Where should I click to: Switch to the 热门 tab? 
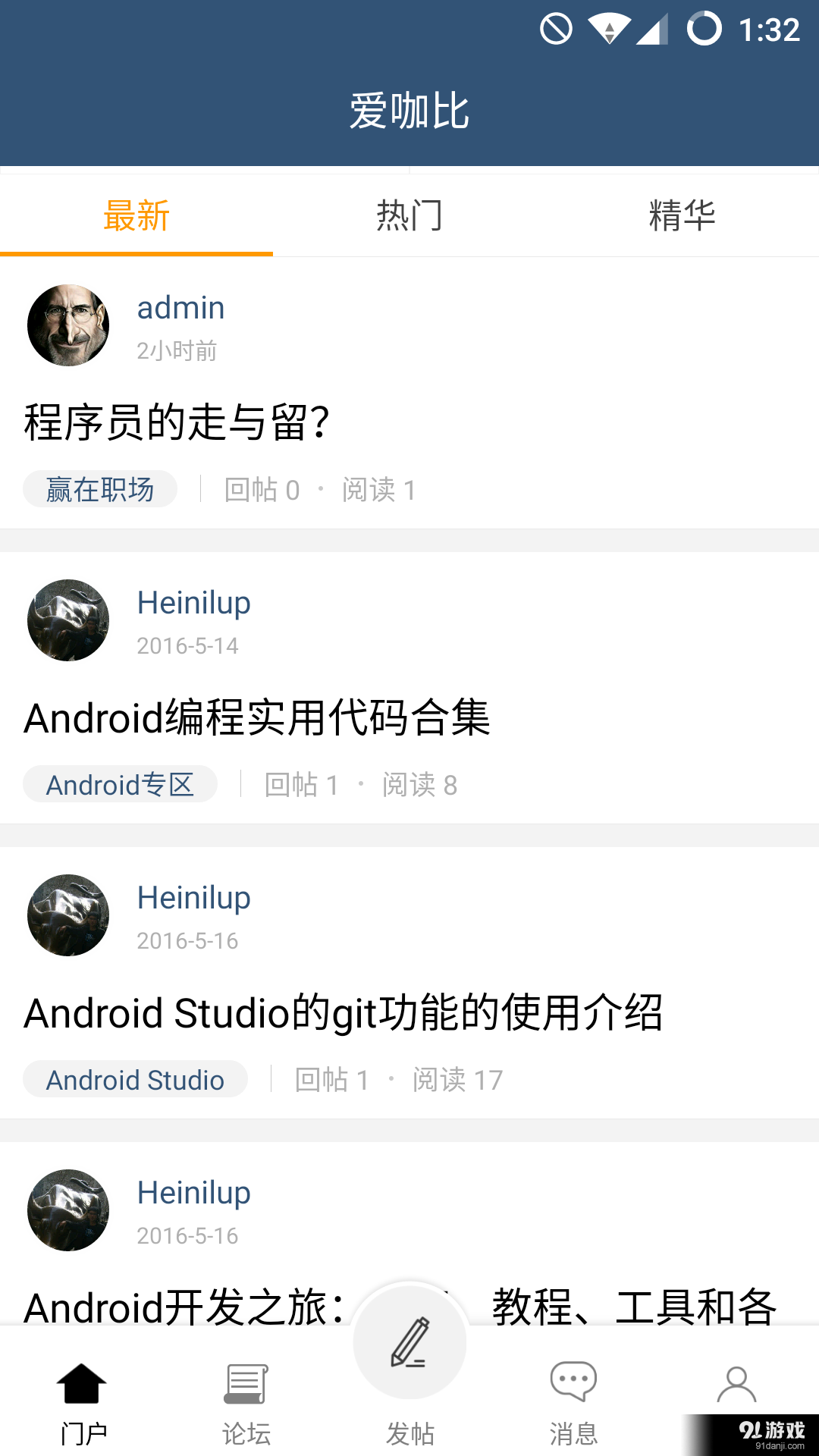click(409, 215)
